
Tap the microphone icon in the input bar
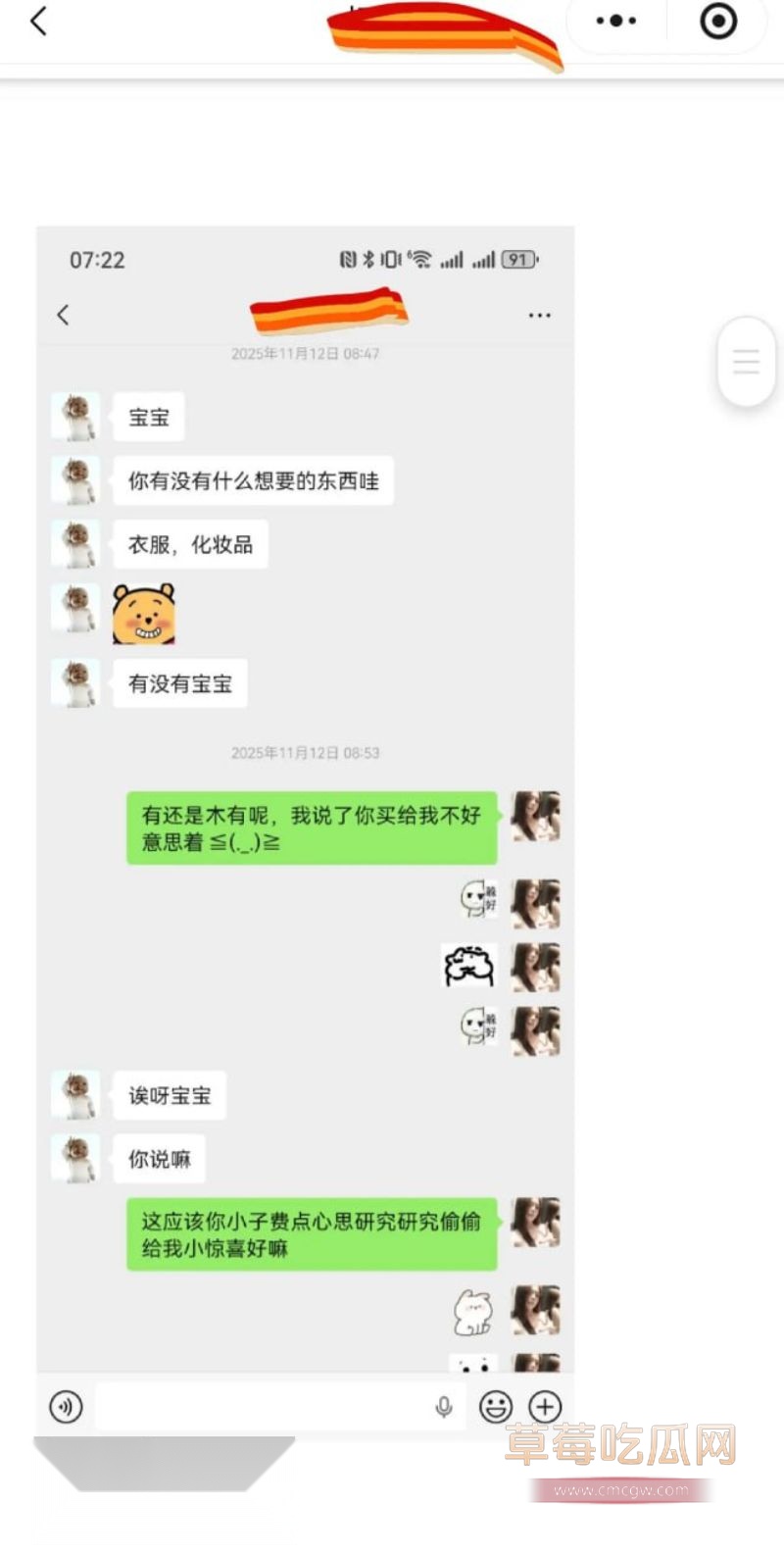click(445, 1406)
